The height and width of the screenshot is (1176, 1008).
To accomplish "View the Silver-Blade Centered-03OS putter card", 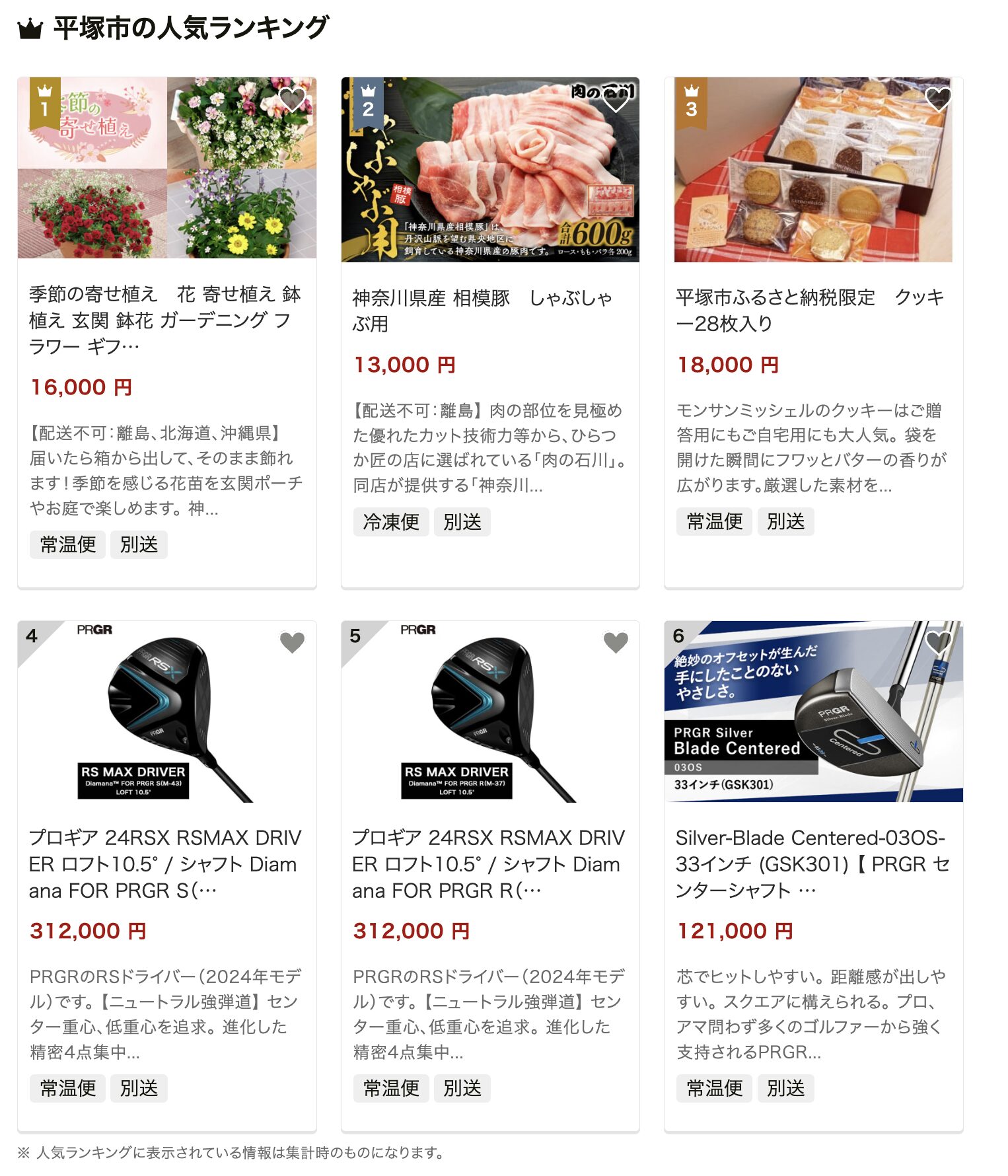I will [x=812, y=864].
